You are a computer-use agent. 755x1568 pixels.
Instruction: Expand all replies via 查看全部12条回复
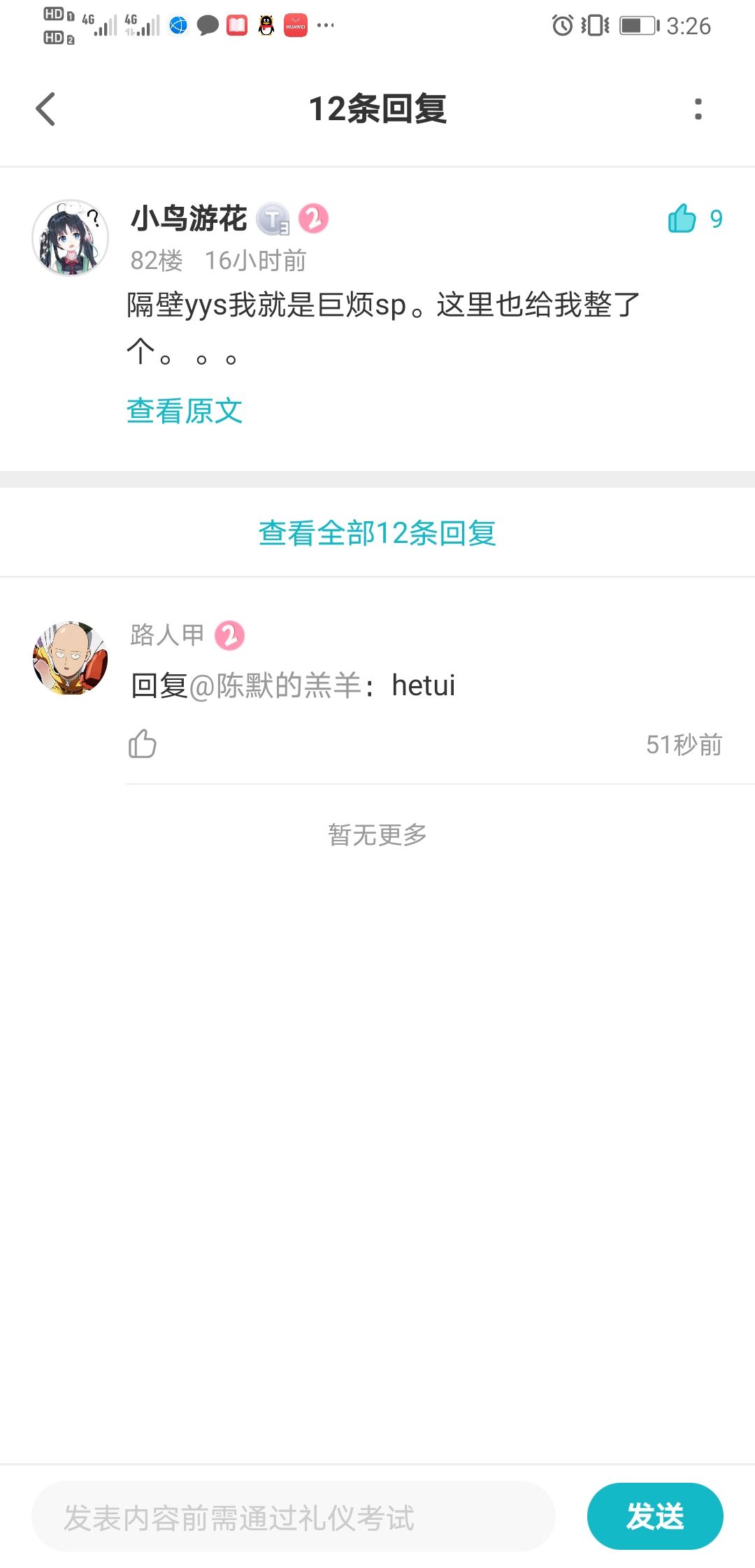tap(377, 533)
